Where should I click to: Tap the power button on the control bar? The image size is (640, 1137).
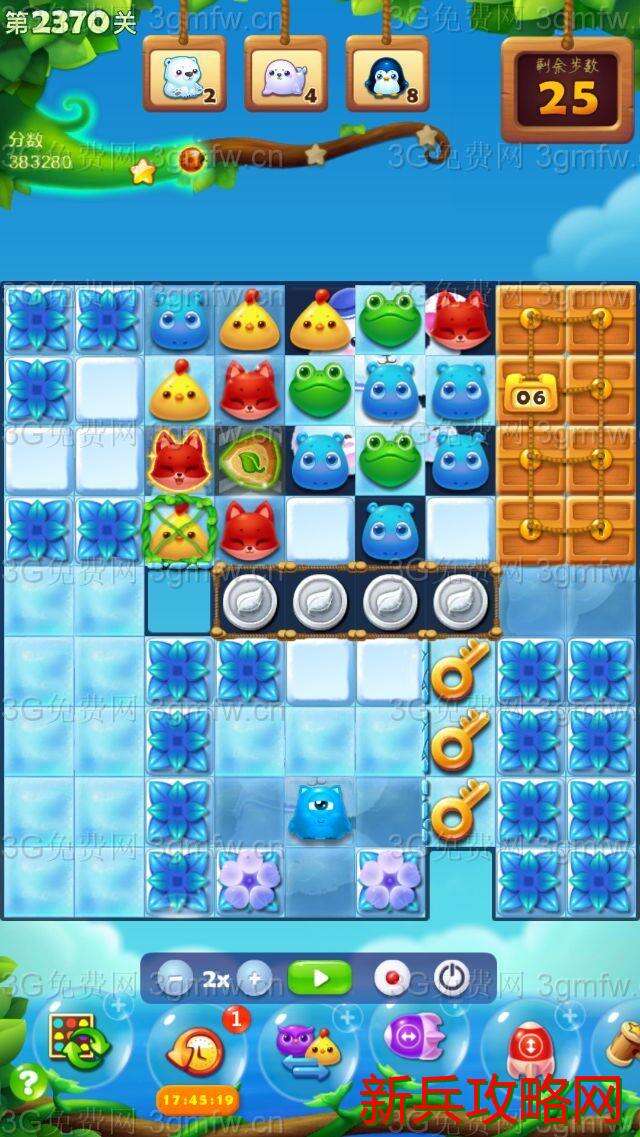451,979
